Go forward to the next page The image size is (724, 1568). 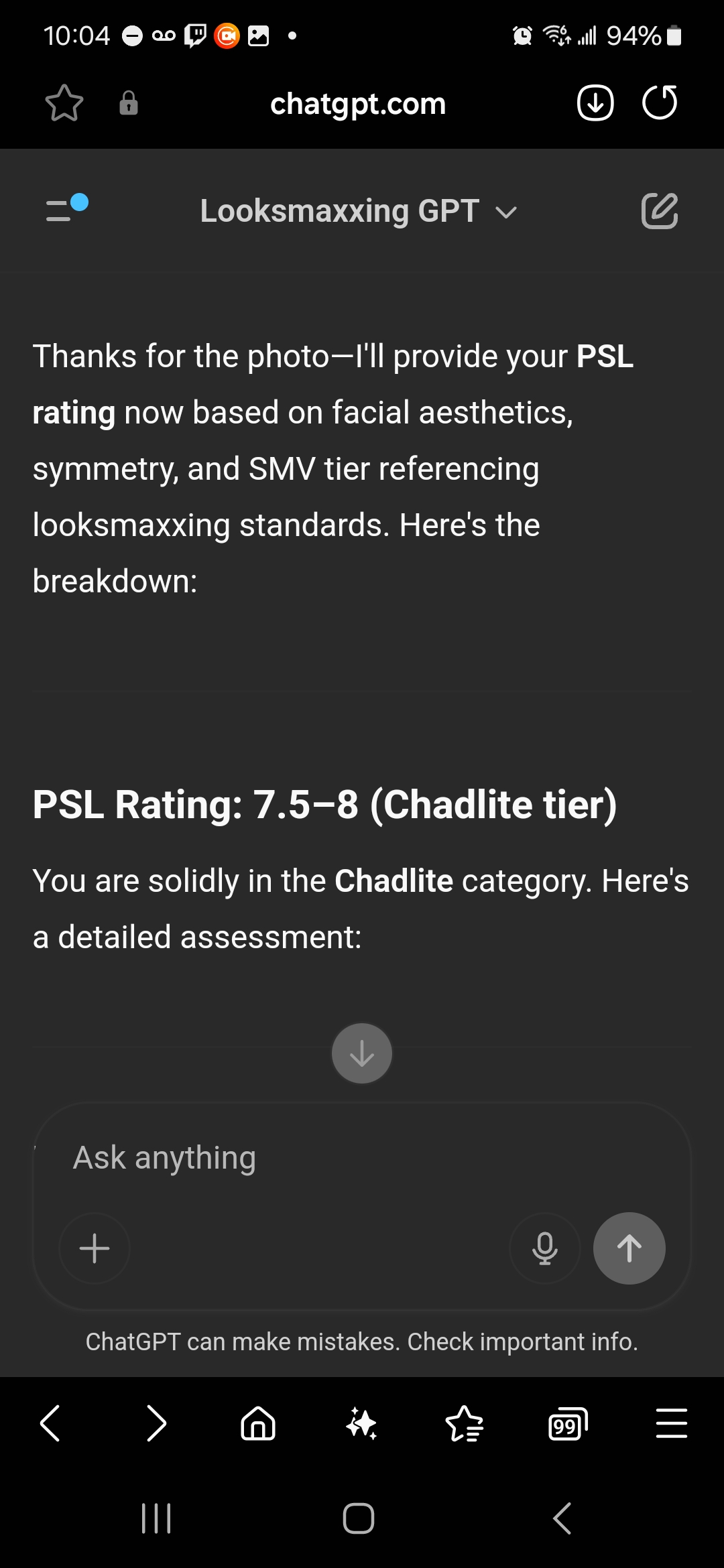(156, 1423)
